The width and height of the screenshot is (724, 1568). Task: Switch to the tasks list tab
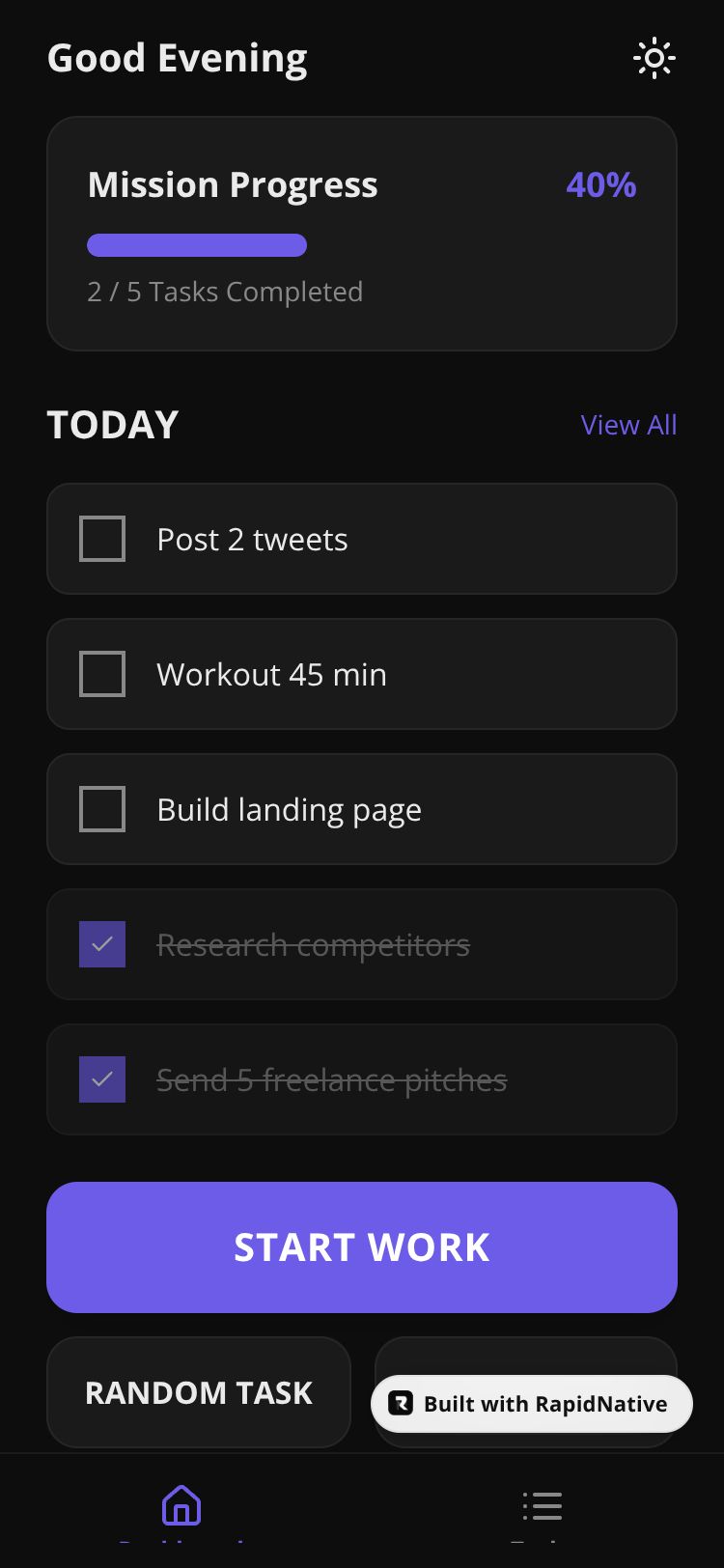click(543, 1506)
